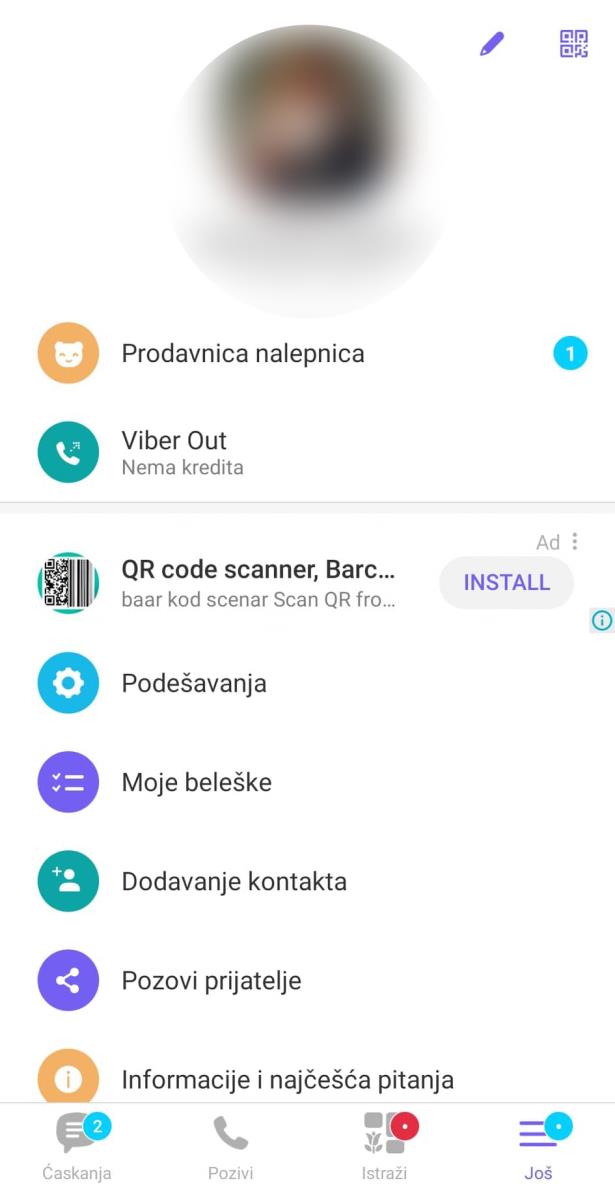Open the QR code scanner icon
Image resolution: width=615 pixels, height=1200 pixels.
[573, 44]
